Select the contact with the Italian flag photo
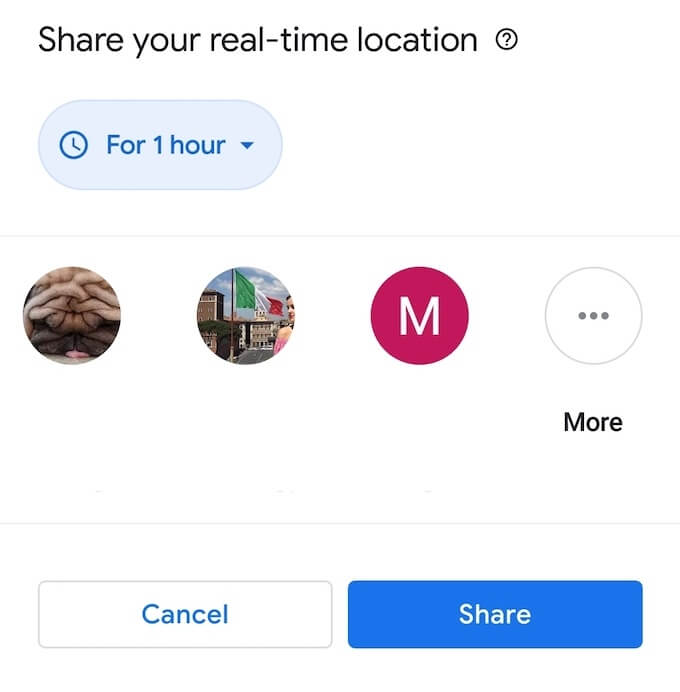The width and height of the screenshot is (680, 692). coord(246,315)
